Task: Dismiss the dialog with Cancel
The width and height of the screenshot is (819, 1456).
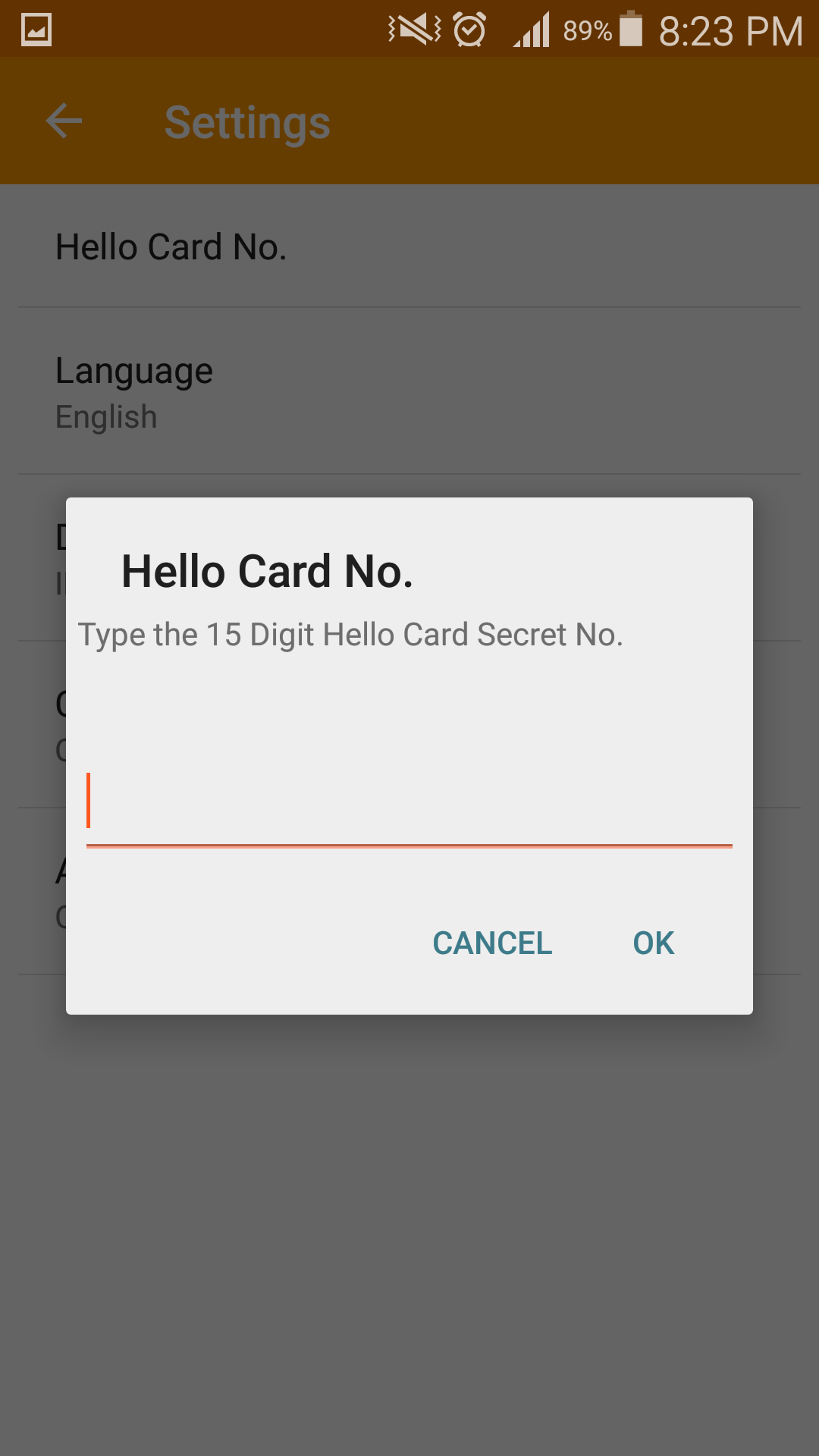Action: coord(492,943)
